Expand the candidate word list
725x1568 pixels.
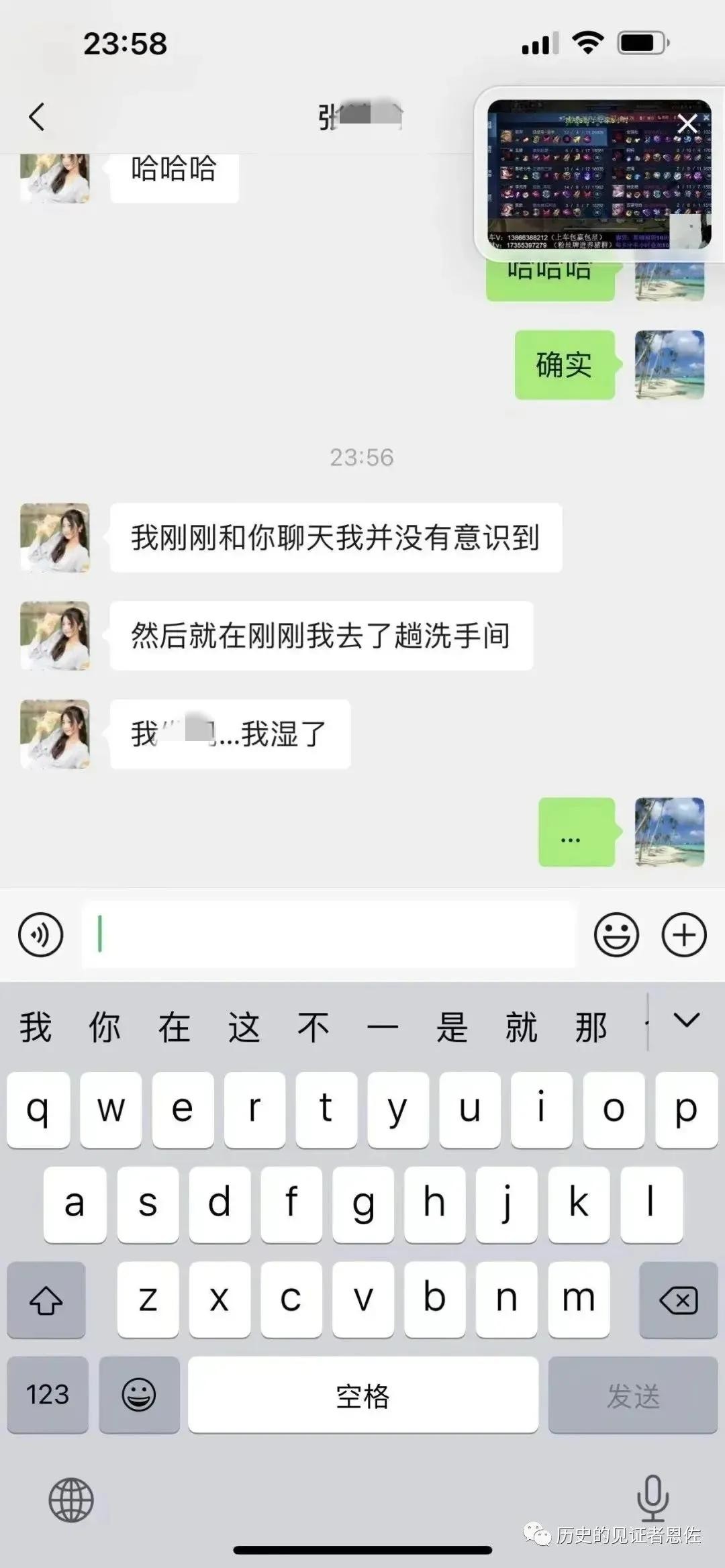coord(686,1020)
